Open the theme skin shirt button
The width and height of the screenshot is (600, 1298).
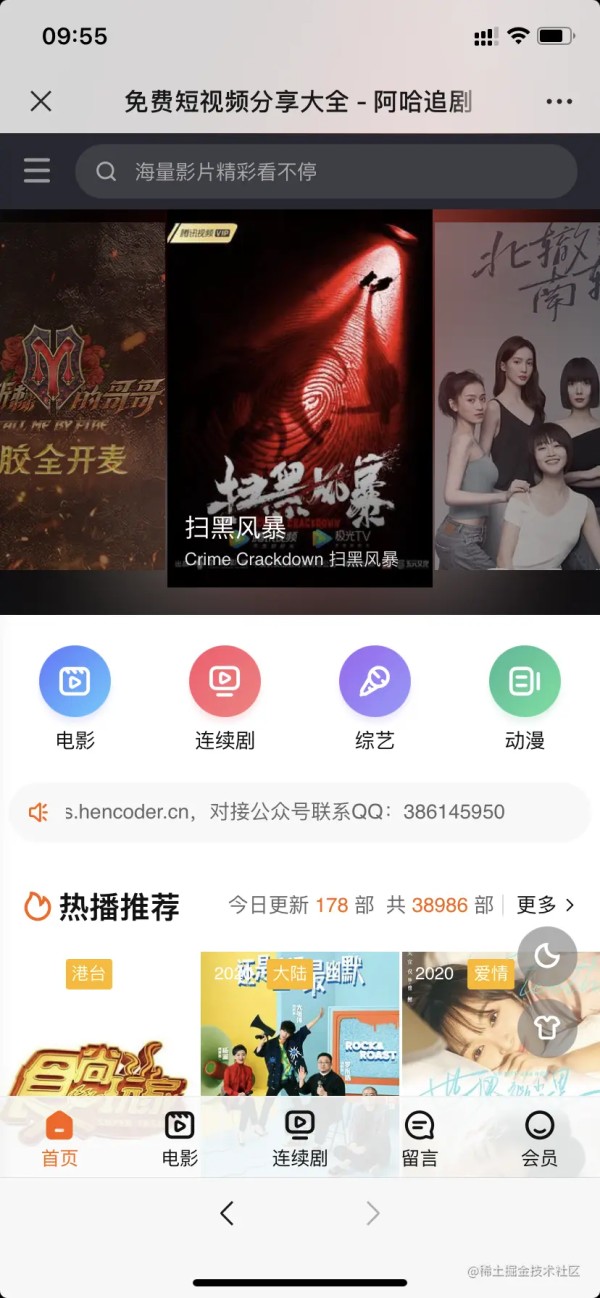[547, 1027]
